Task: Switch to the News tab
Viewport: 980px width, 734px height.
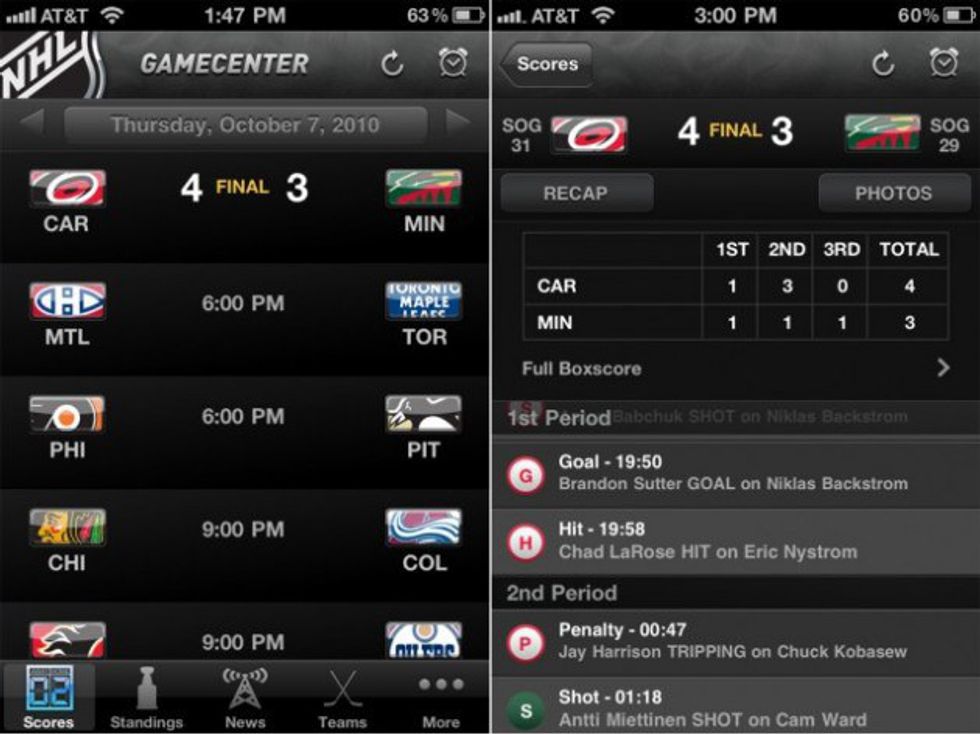Action: [x=245, y=698]
